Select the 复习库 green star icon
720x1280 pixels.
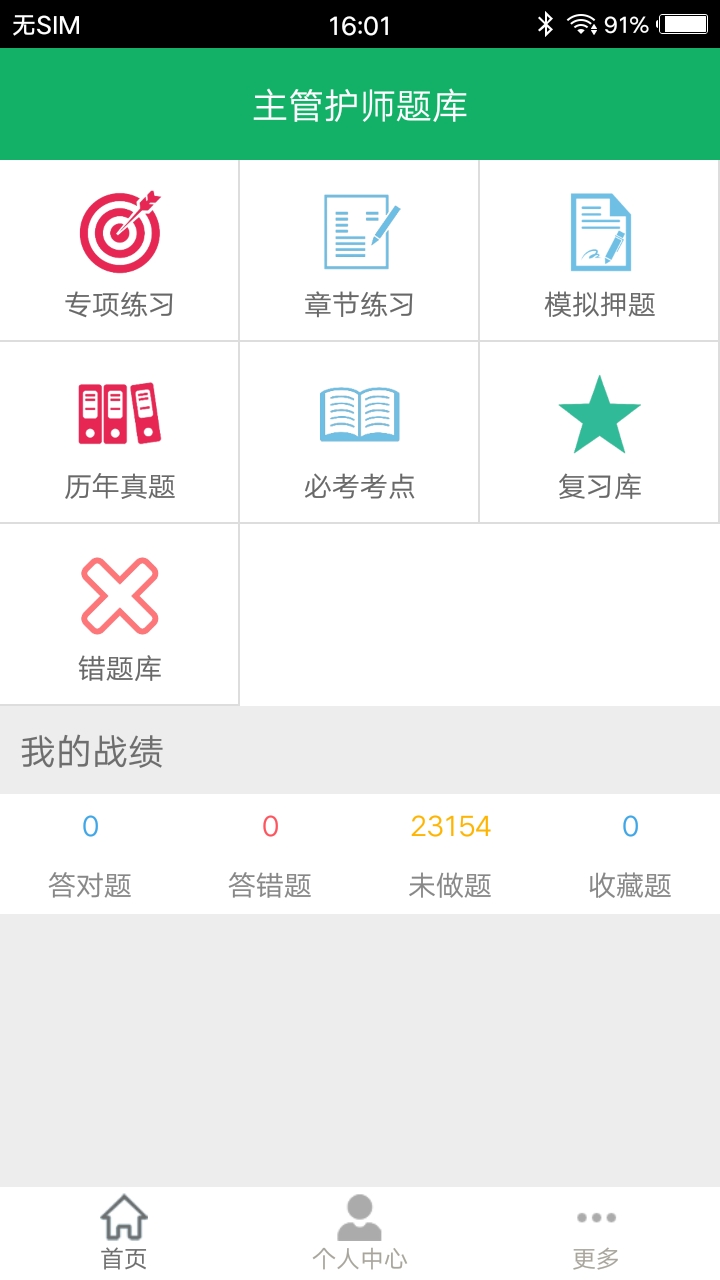[599, 415]
